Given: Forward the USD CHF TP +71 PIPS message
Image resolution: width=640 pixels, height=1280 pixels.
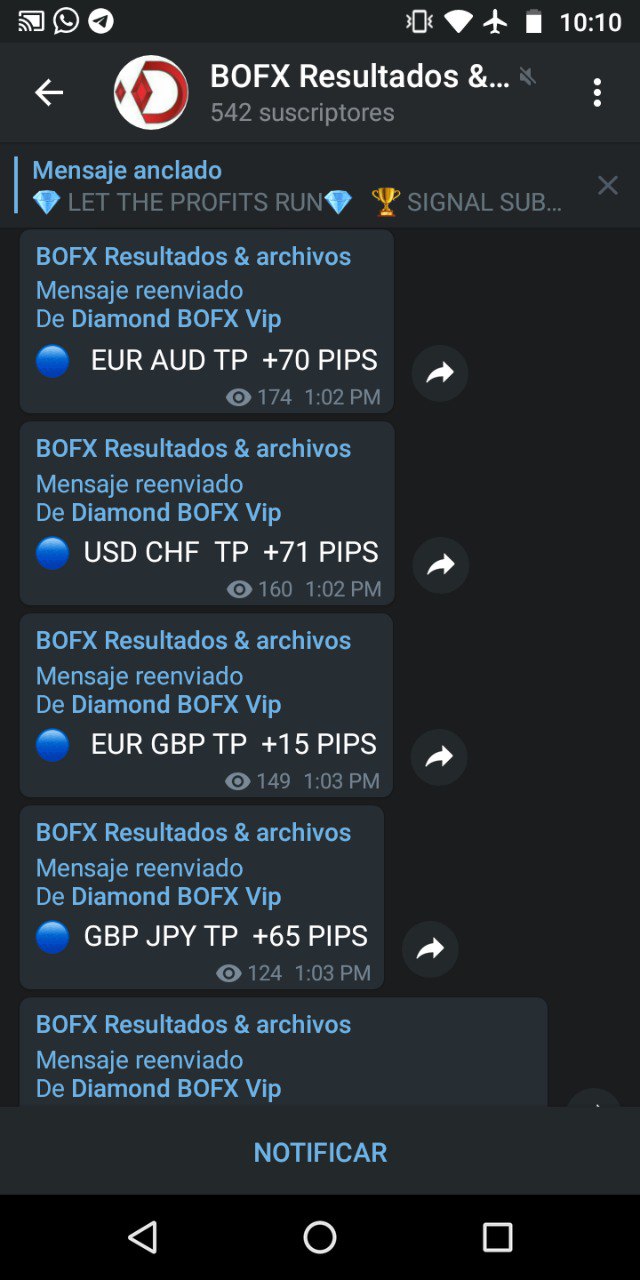Looking at the screenshot, I should click(x=440, y=565).
